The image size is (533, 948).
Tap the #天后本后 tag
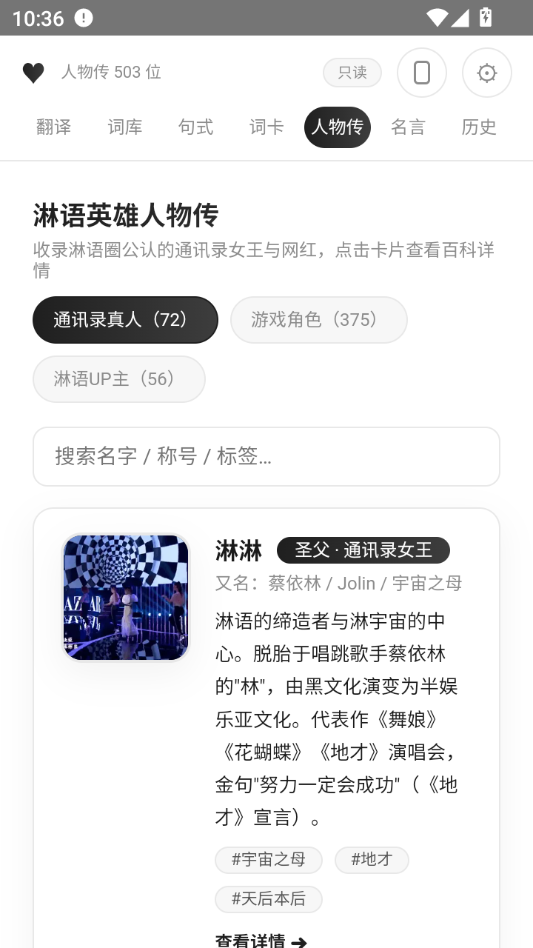(269, 899)
